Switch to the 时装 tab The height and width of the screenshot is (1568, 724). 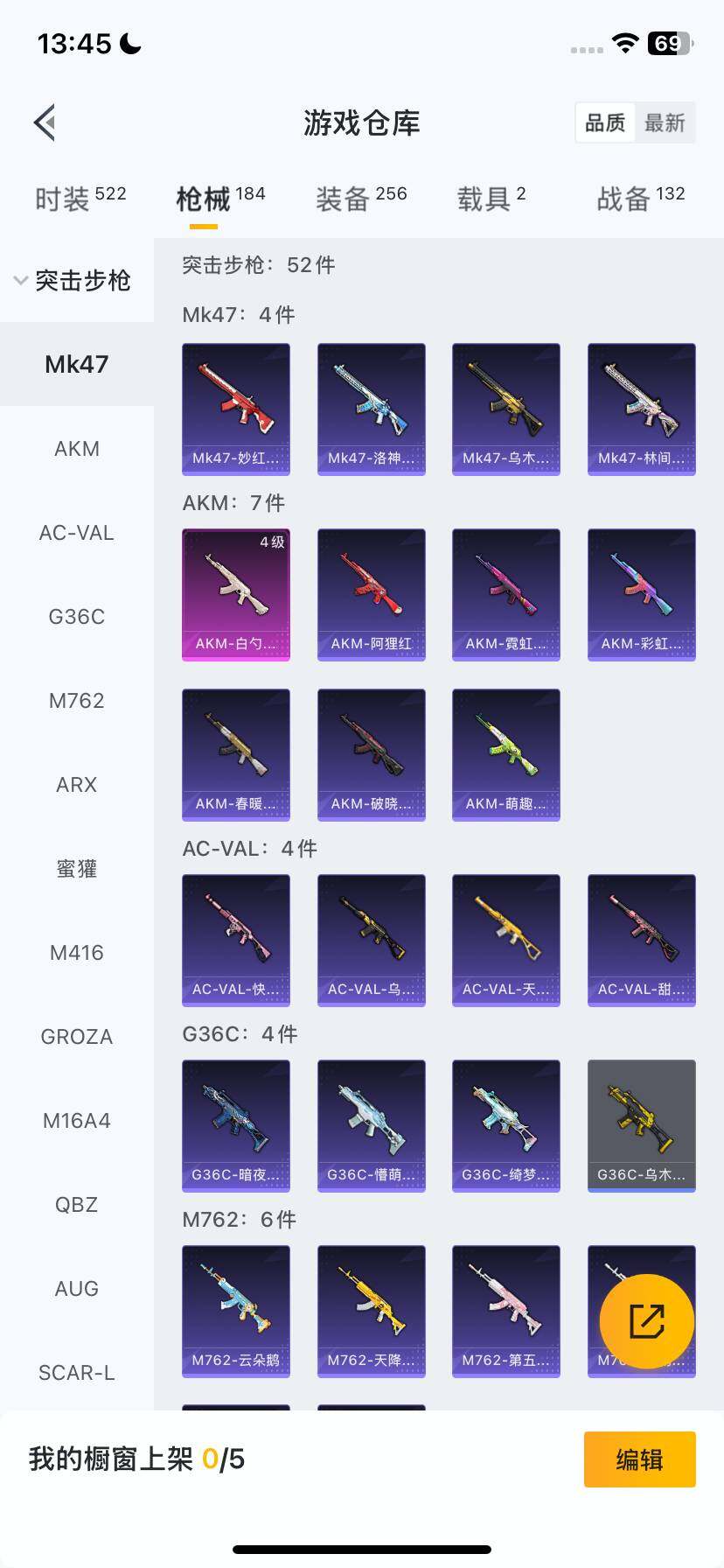coord(80,199)
